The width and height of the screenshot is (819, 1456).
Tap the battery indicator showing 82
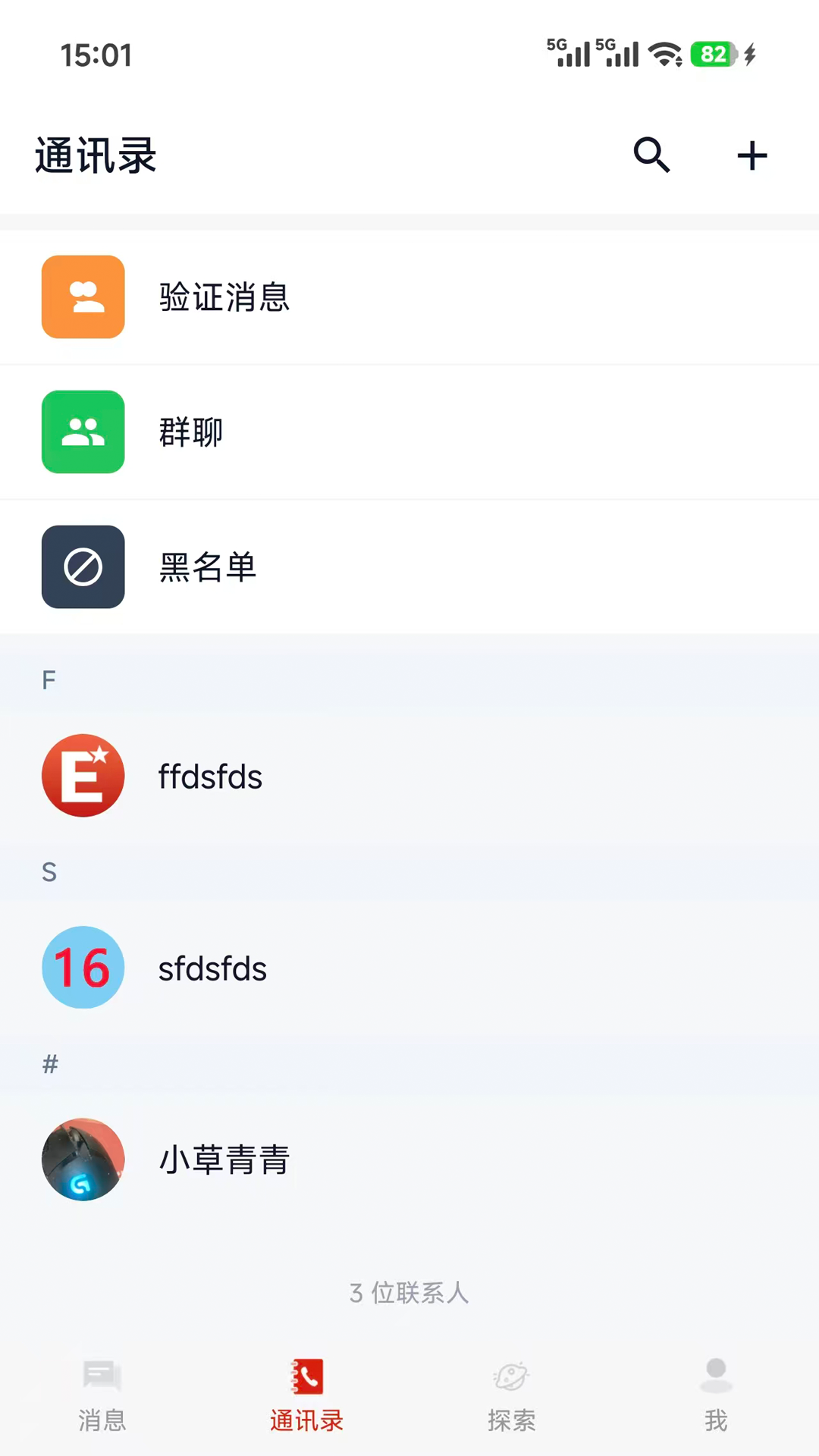coord(713,54)
